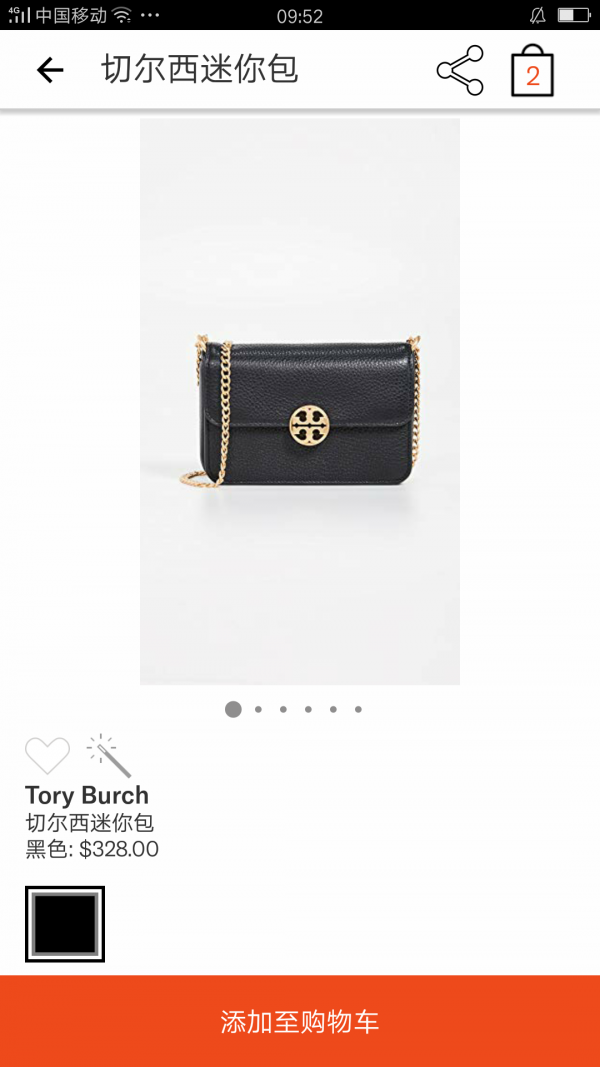This screenshot has width=600, height=1067.
Task: Select the black color swatch
Action: (x=65, y=924)
